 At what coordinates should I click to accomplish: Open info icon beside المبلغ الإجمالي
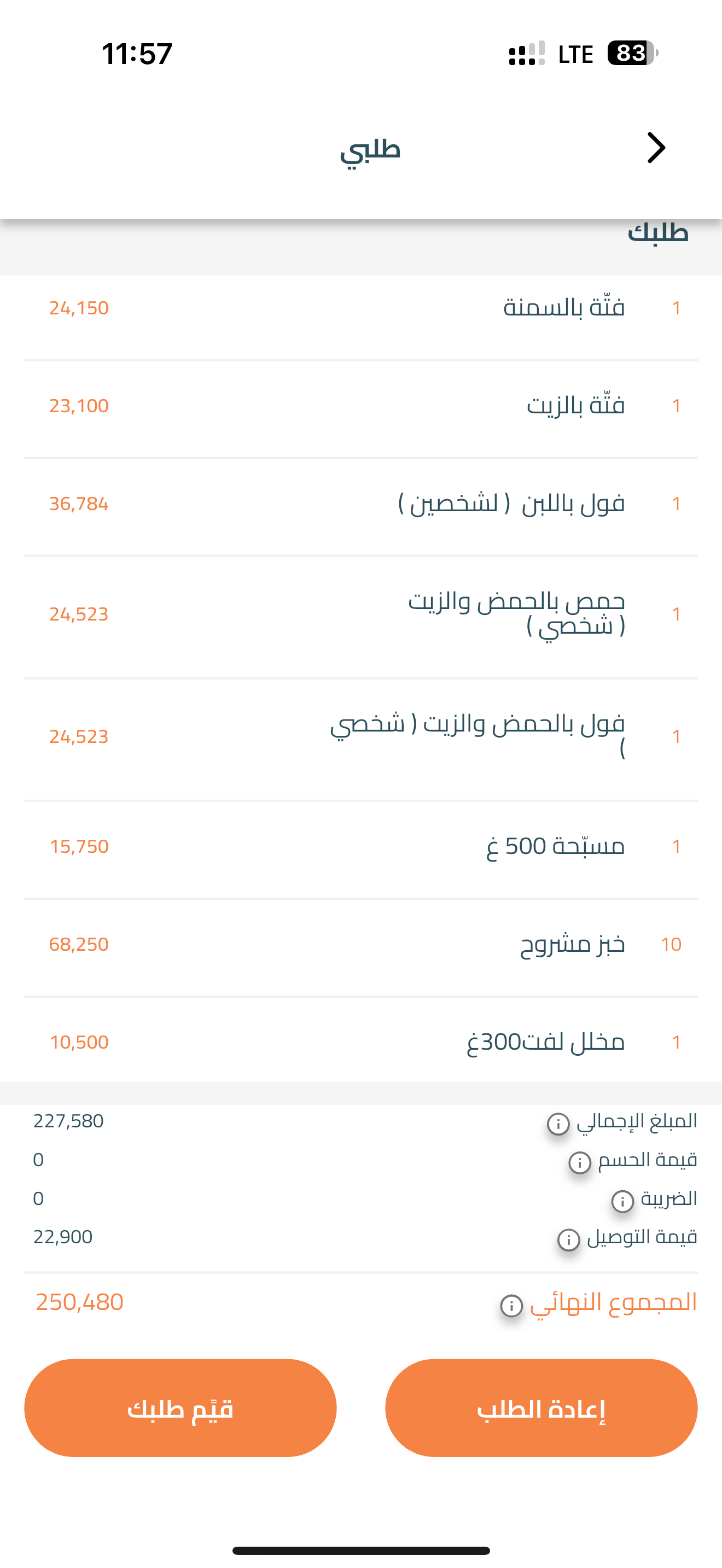pos(558,1124)
